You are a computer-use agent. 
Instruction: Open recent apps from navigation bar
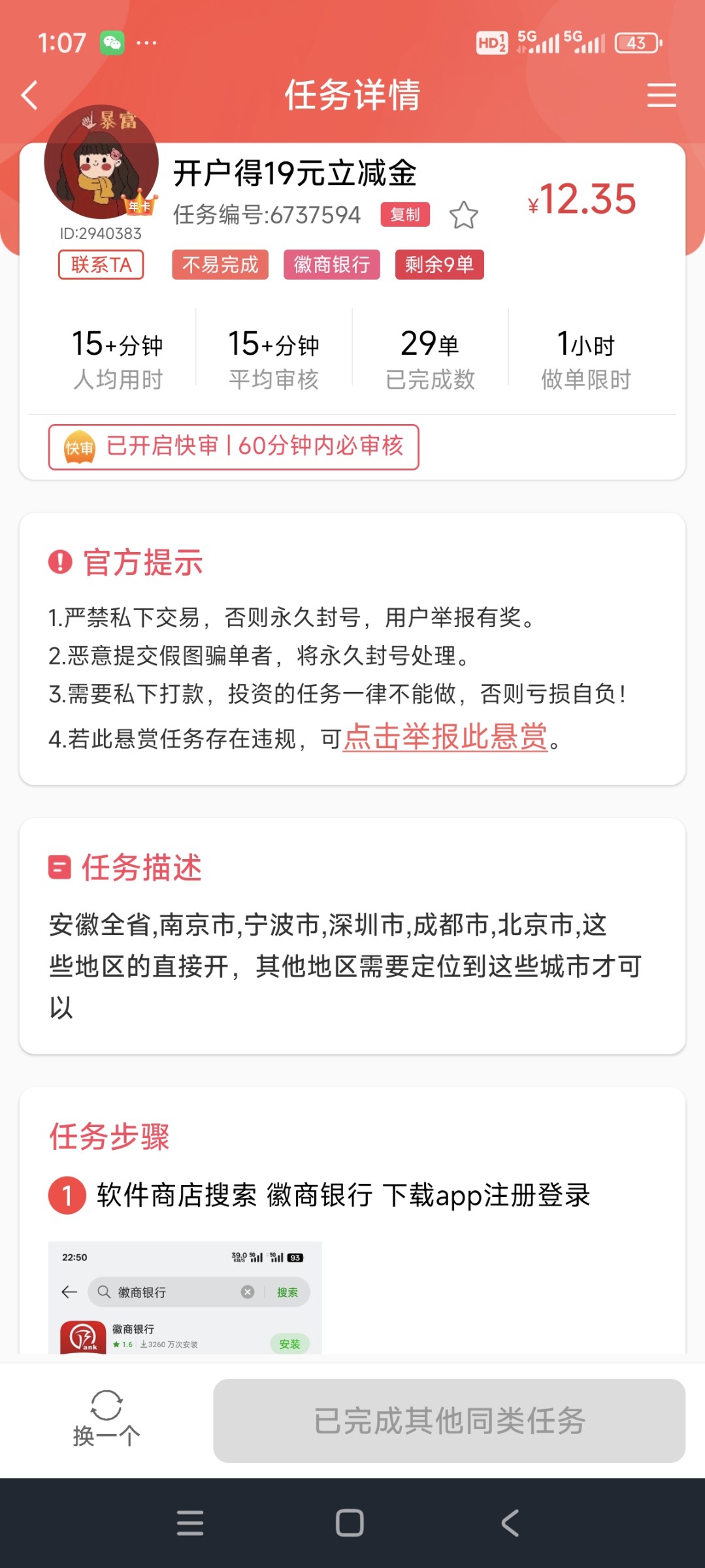(x=190, y=1522)
